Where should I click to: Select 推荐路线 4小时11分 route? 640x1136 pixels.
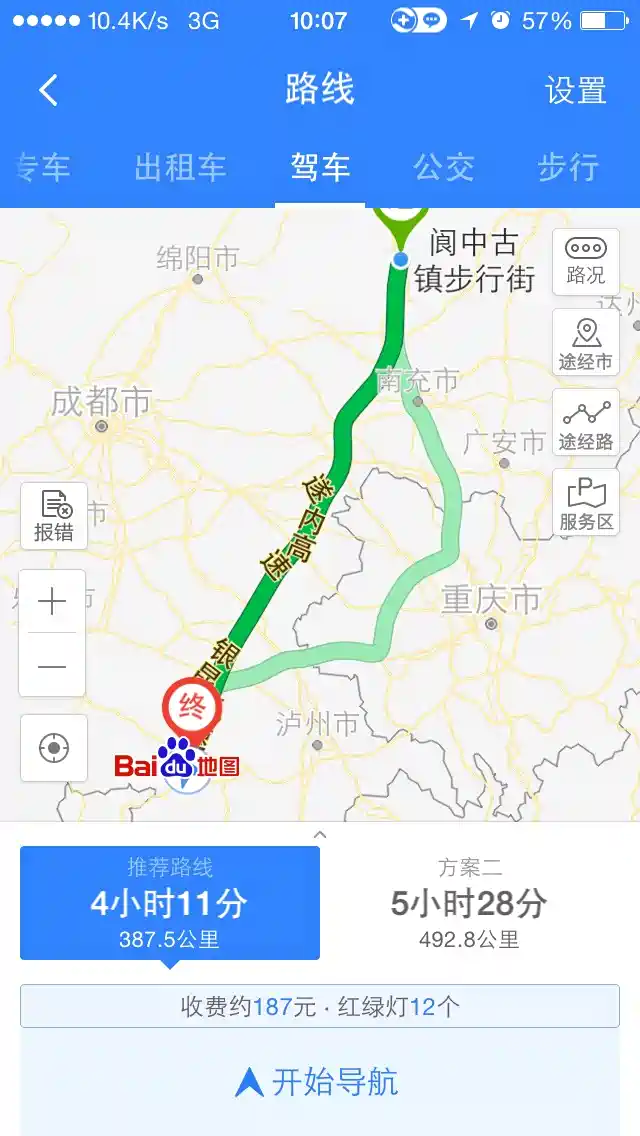170,904
